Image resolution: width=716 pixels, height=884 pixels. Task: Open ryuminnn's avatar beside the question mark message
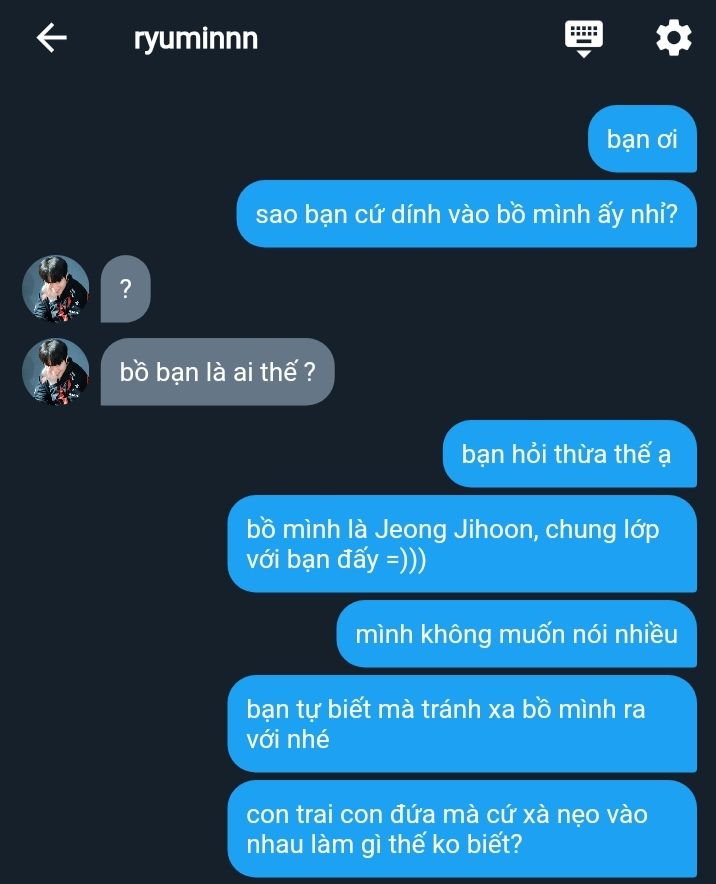click(56, 289)
